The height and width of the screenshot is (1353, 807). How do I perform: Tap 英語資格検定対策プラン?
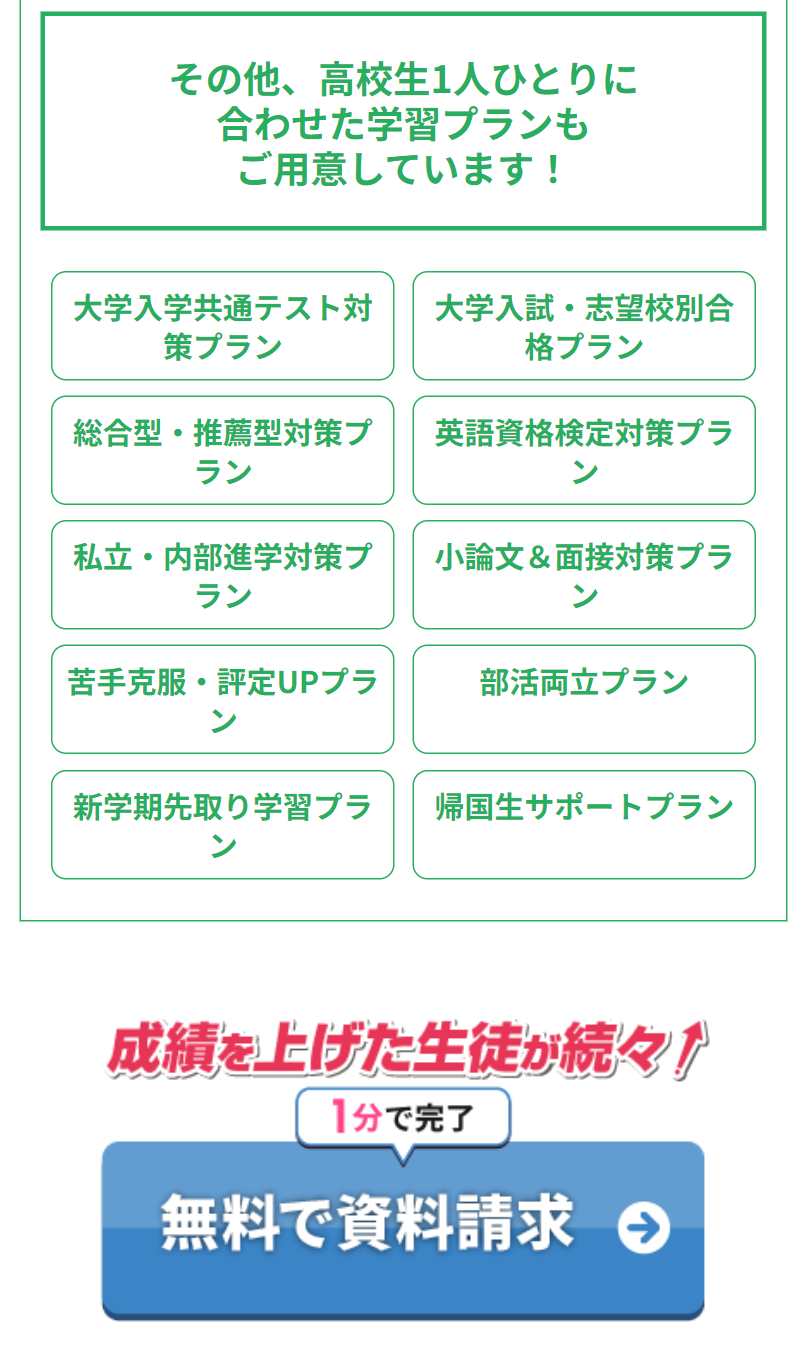(x=584, y=451)
